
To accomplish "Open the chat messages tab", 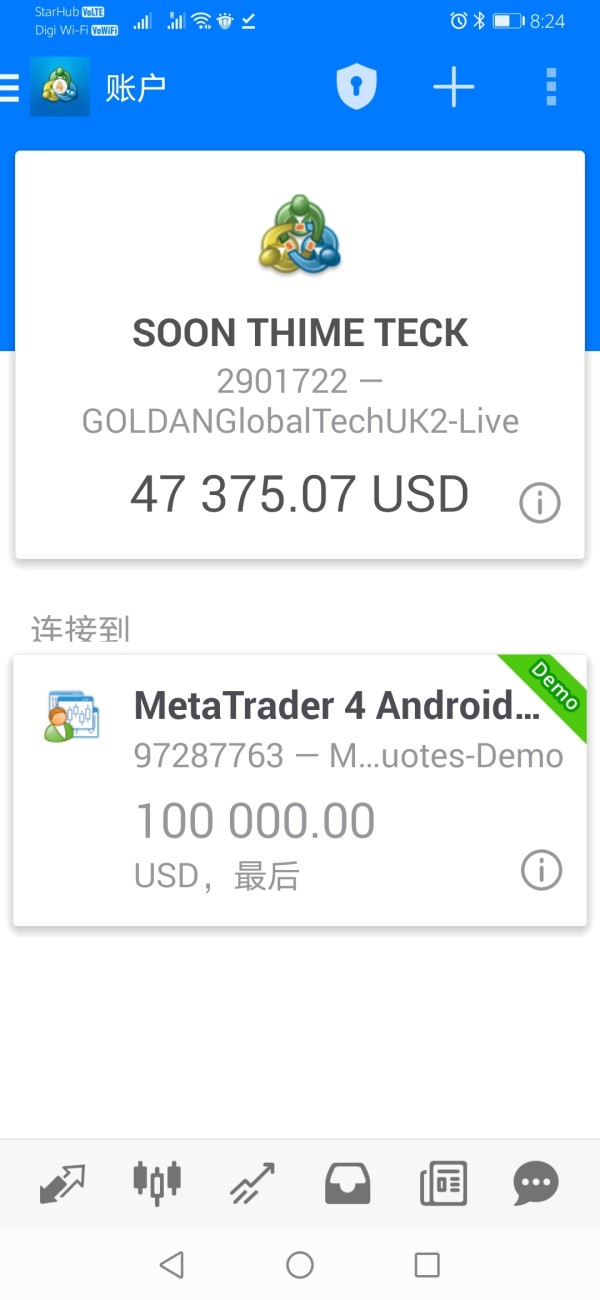I will coord(536,1185).
